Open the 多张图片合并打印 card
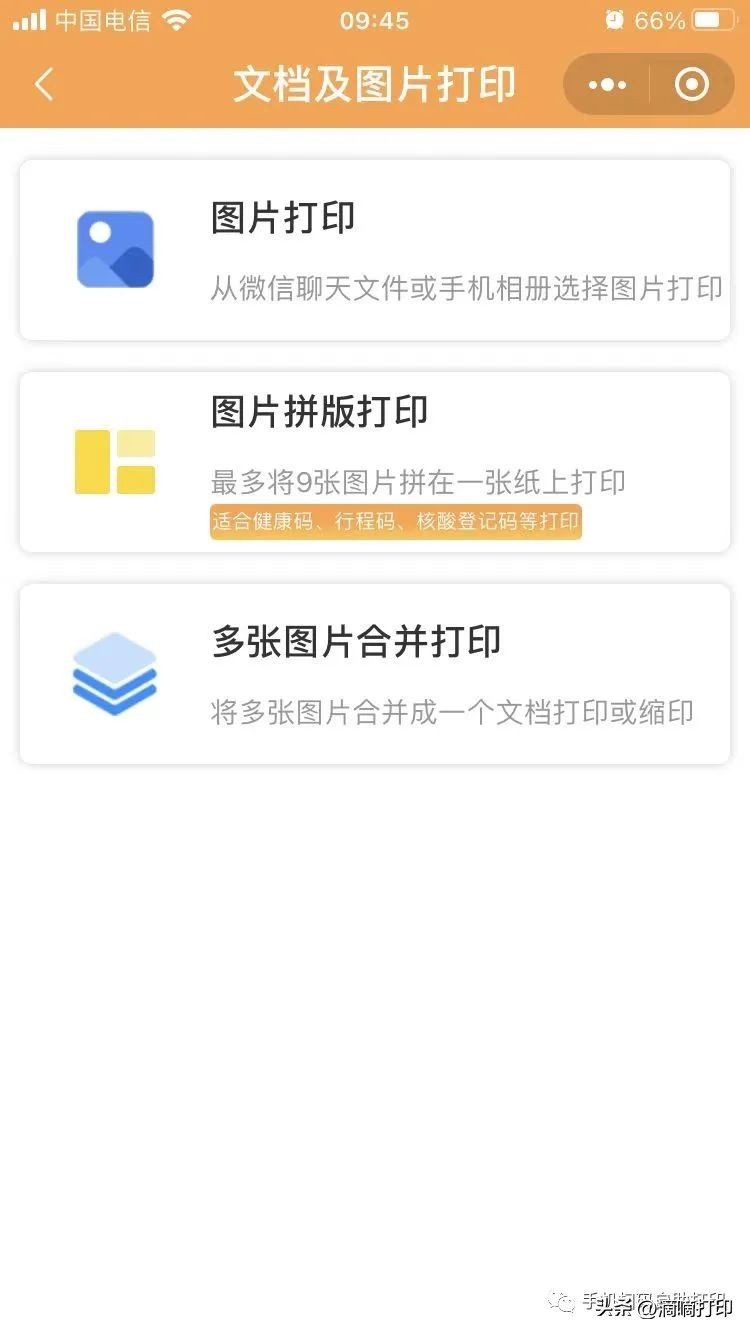Image resolution: width=750 pixels, height=1334 pixels. [x=375, y=672]
